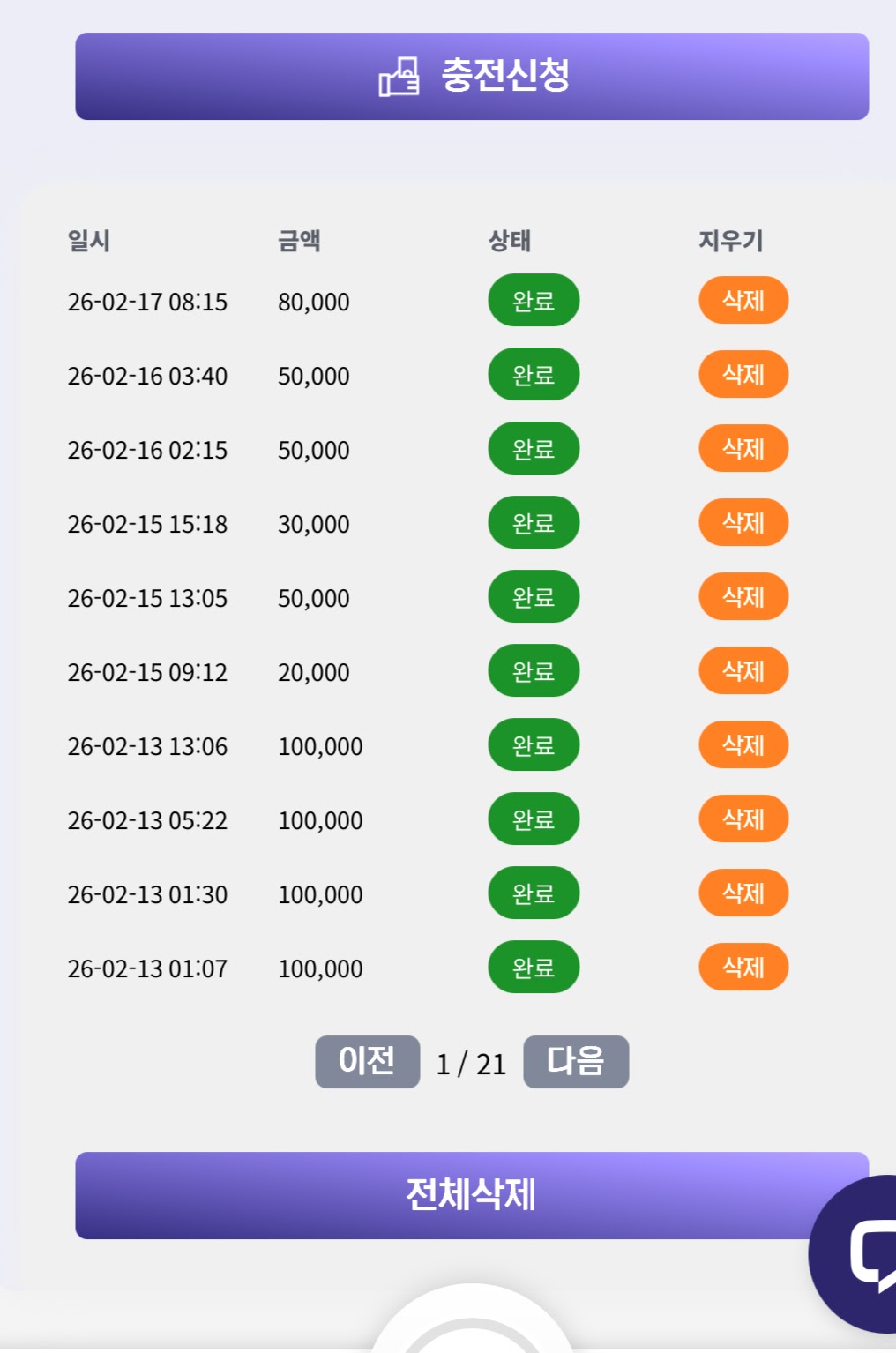The height and width of the screenshot is (1353, 896).
Task: Remove the 26-02-13 13:06 record
Action: [743, 745]
